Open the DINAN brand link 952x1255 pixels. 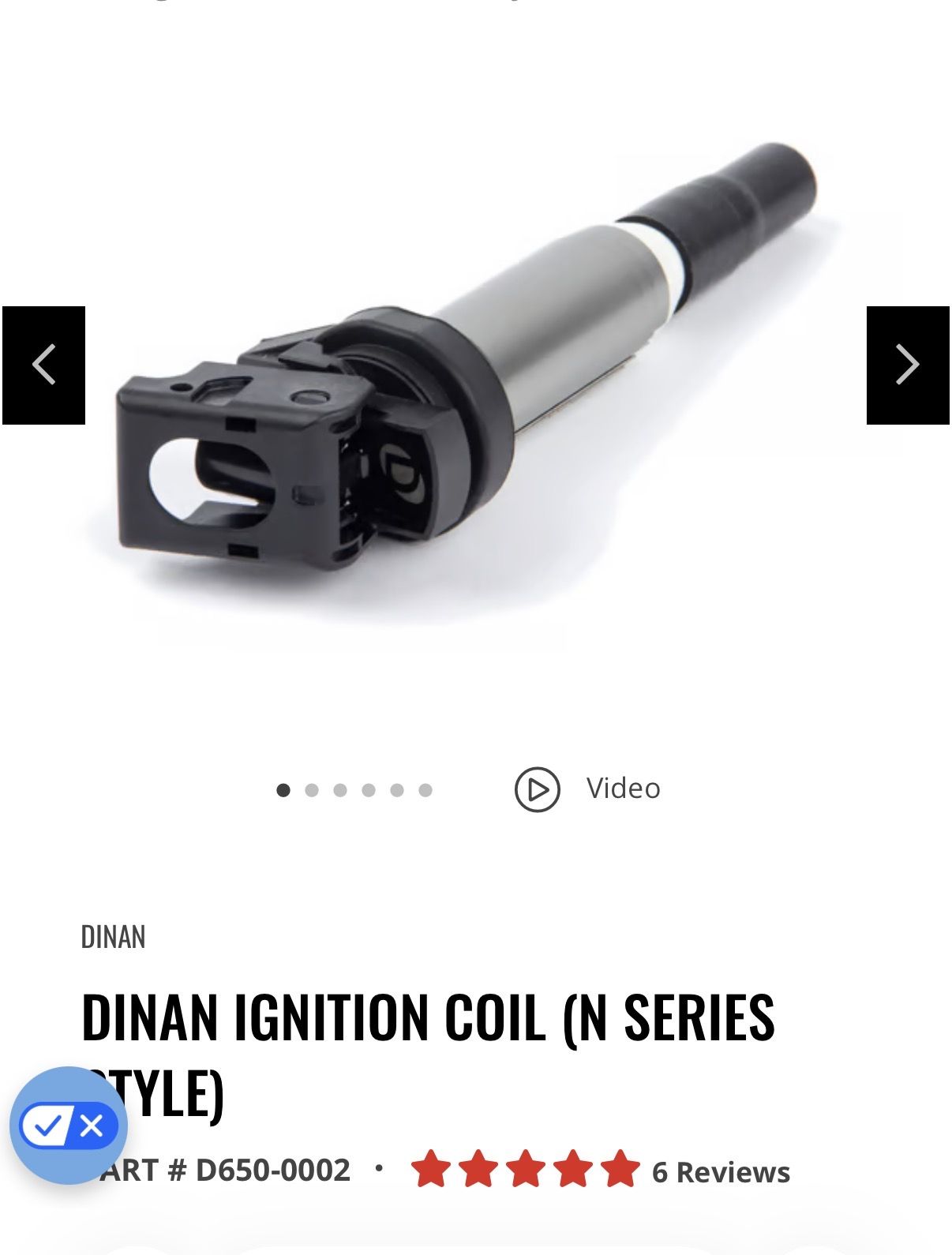point(113,937)
